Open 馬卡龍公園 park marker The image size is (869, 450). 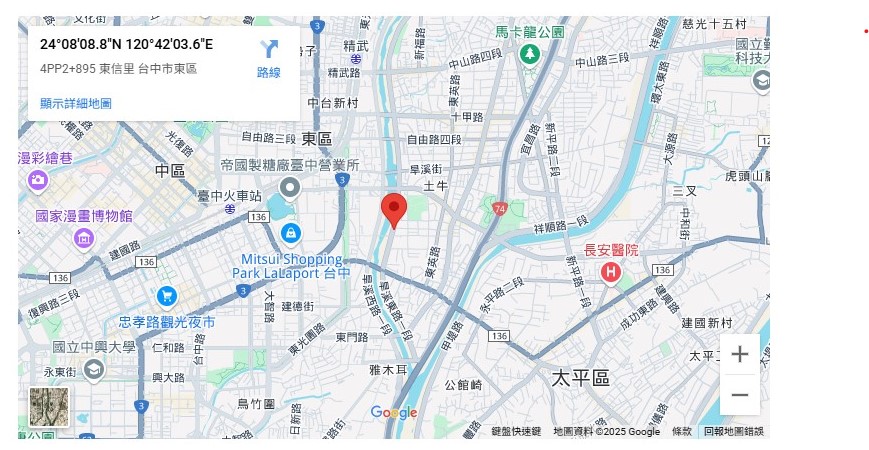tap(529, 52)
